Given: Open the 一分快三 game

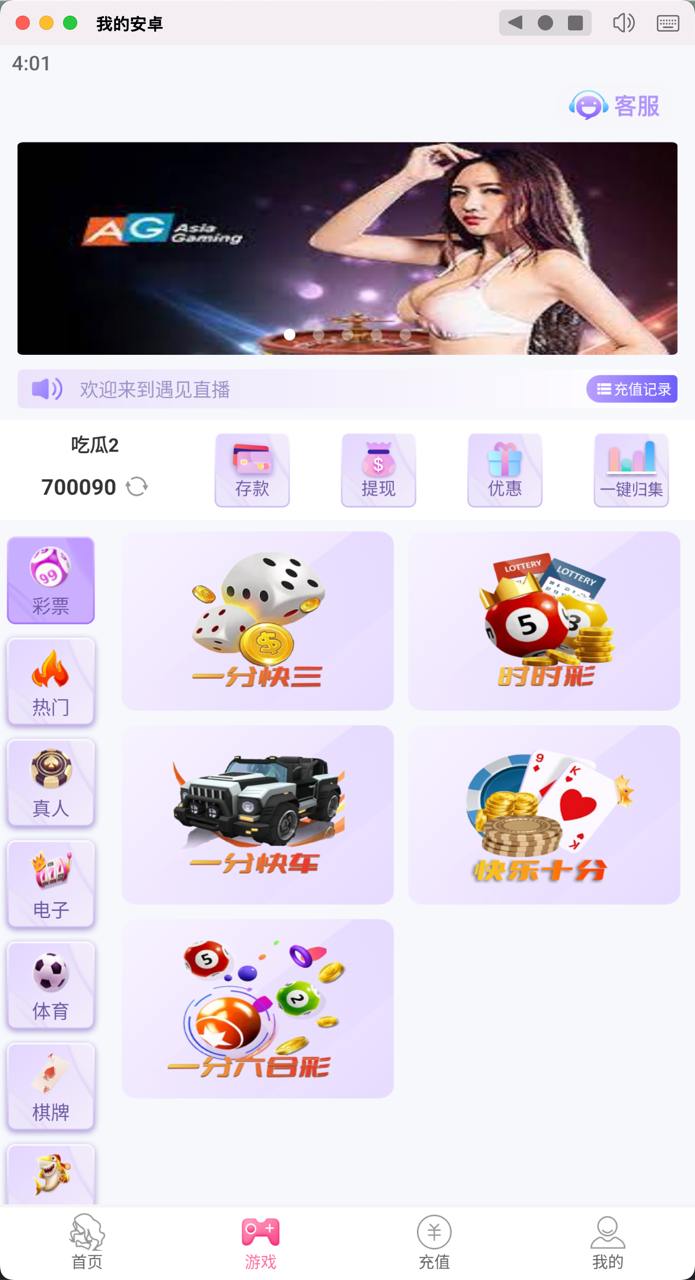Looking at the screenshot, I should click(258, 621).
